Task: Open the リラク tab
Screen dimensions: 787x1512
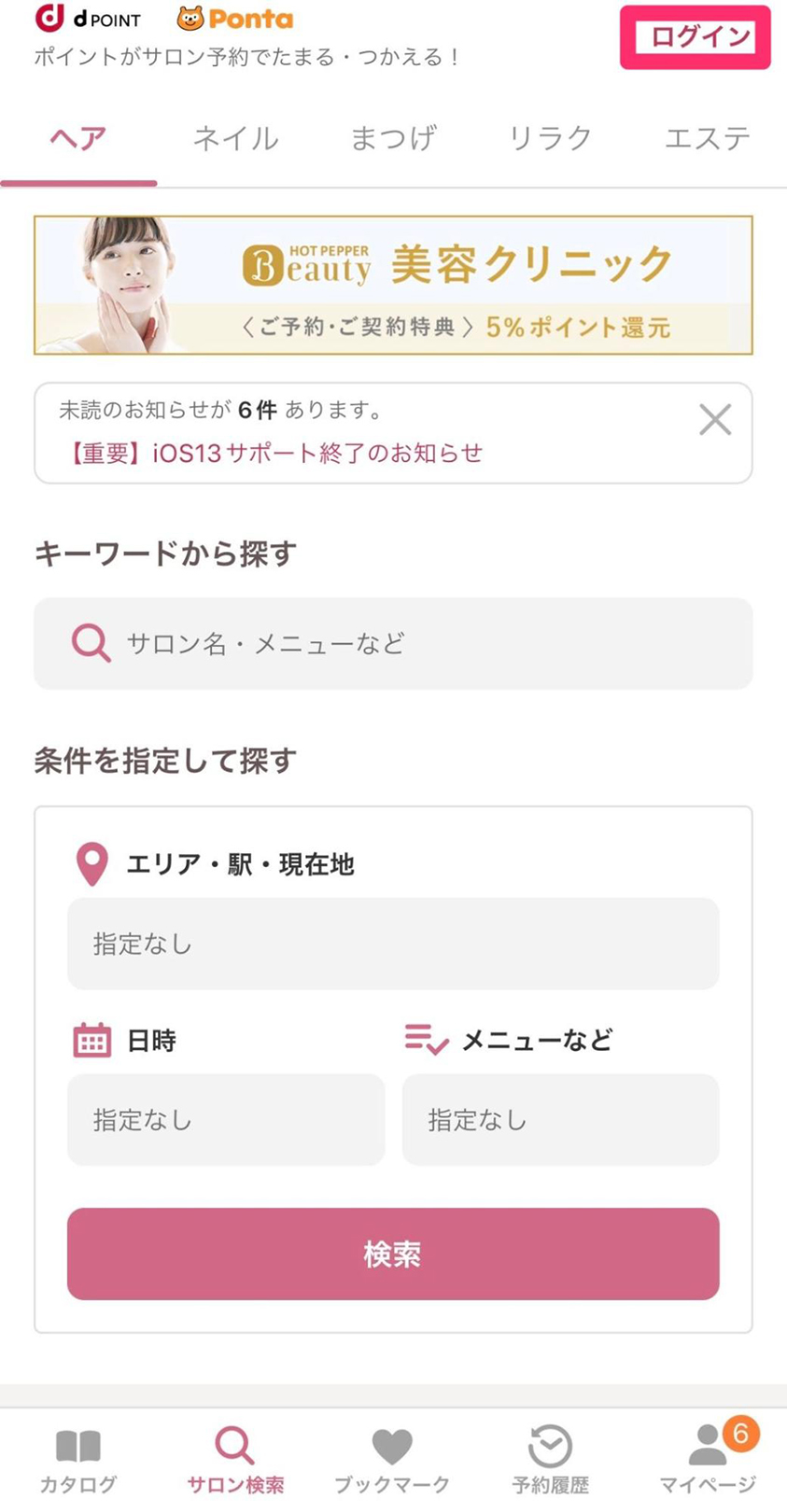Action: (551, 139)
